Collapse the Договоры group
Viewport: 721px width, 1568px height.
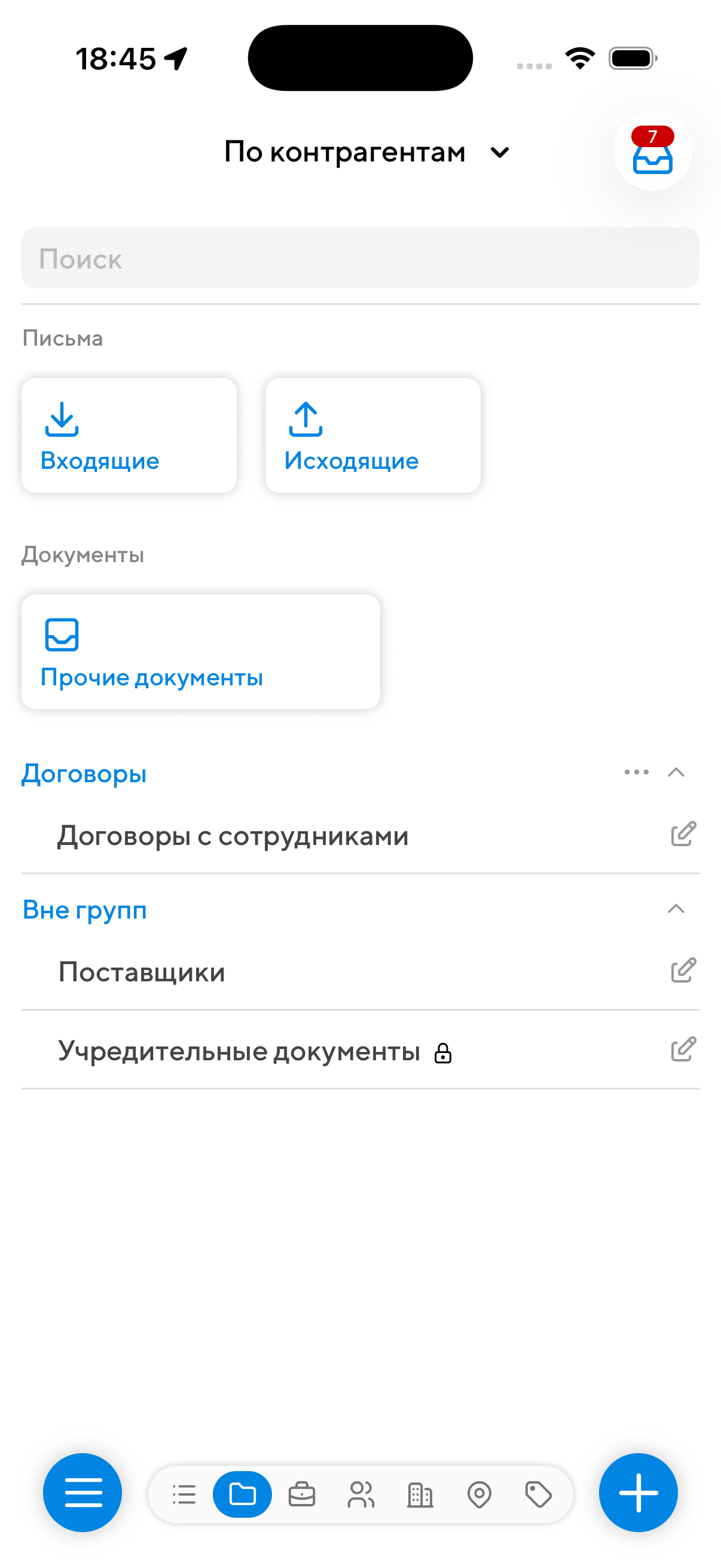tap(676, 773)
